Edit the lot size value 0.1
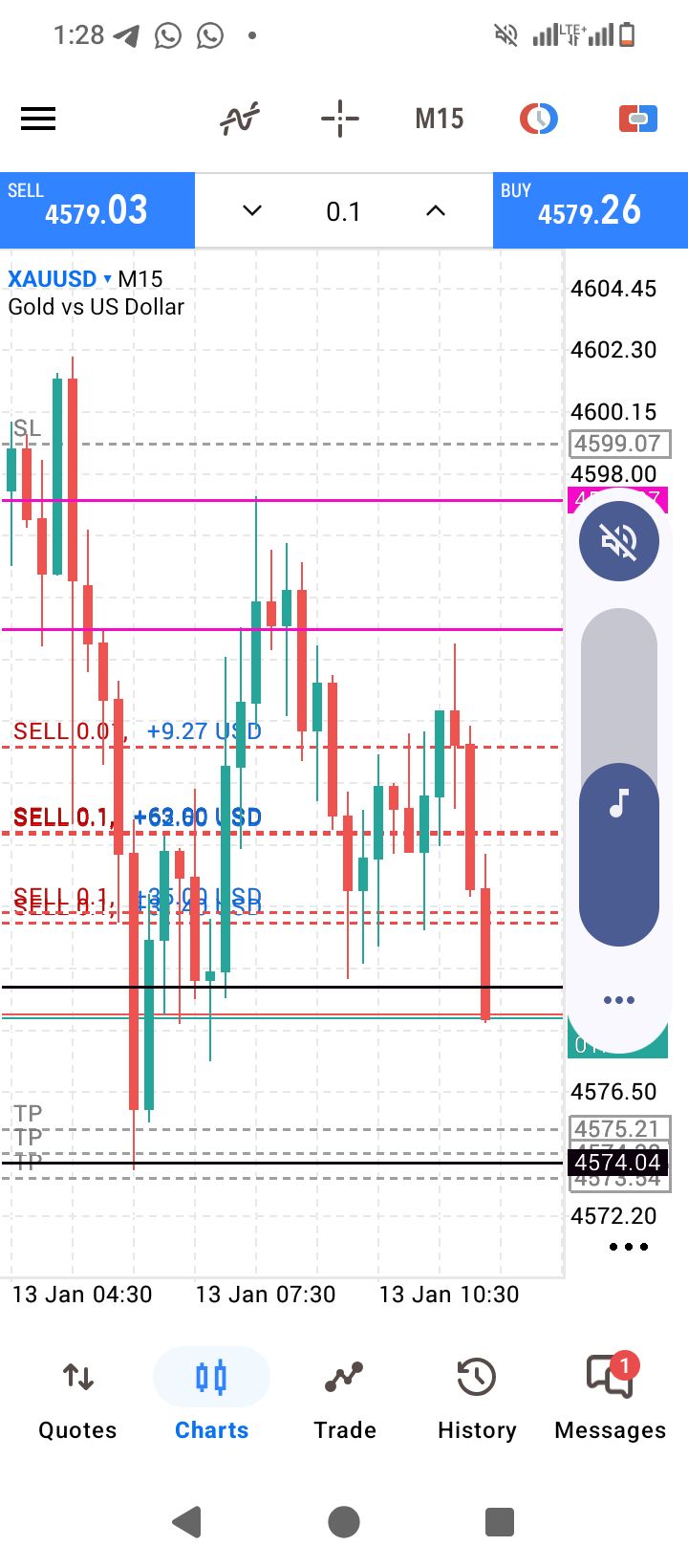688x1568 pixels. pyautogui.click(x=343, y=211)
